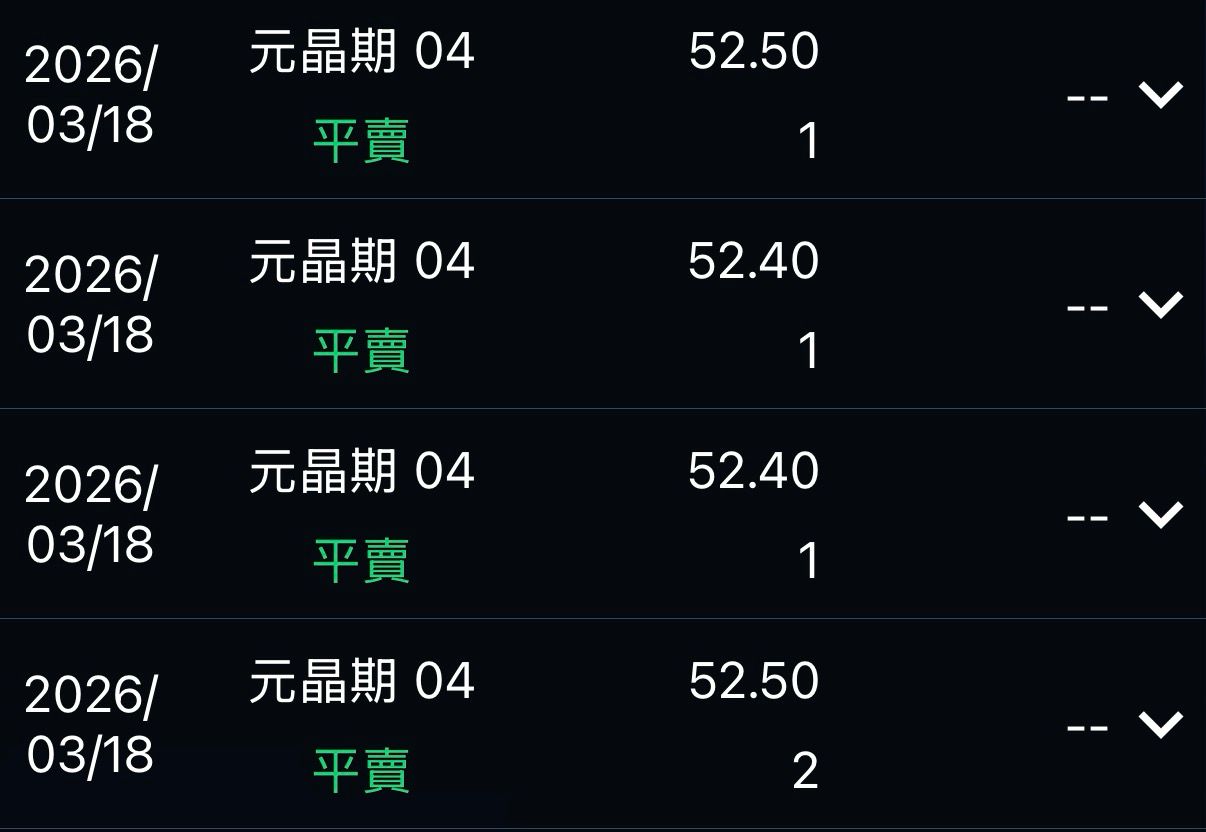Expand the 52.50 order with quantity 2
This screenshot has height=832, width=1206.
(x=1160, y=724)
